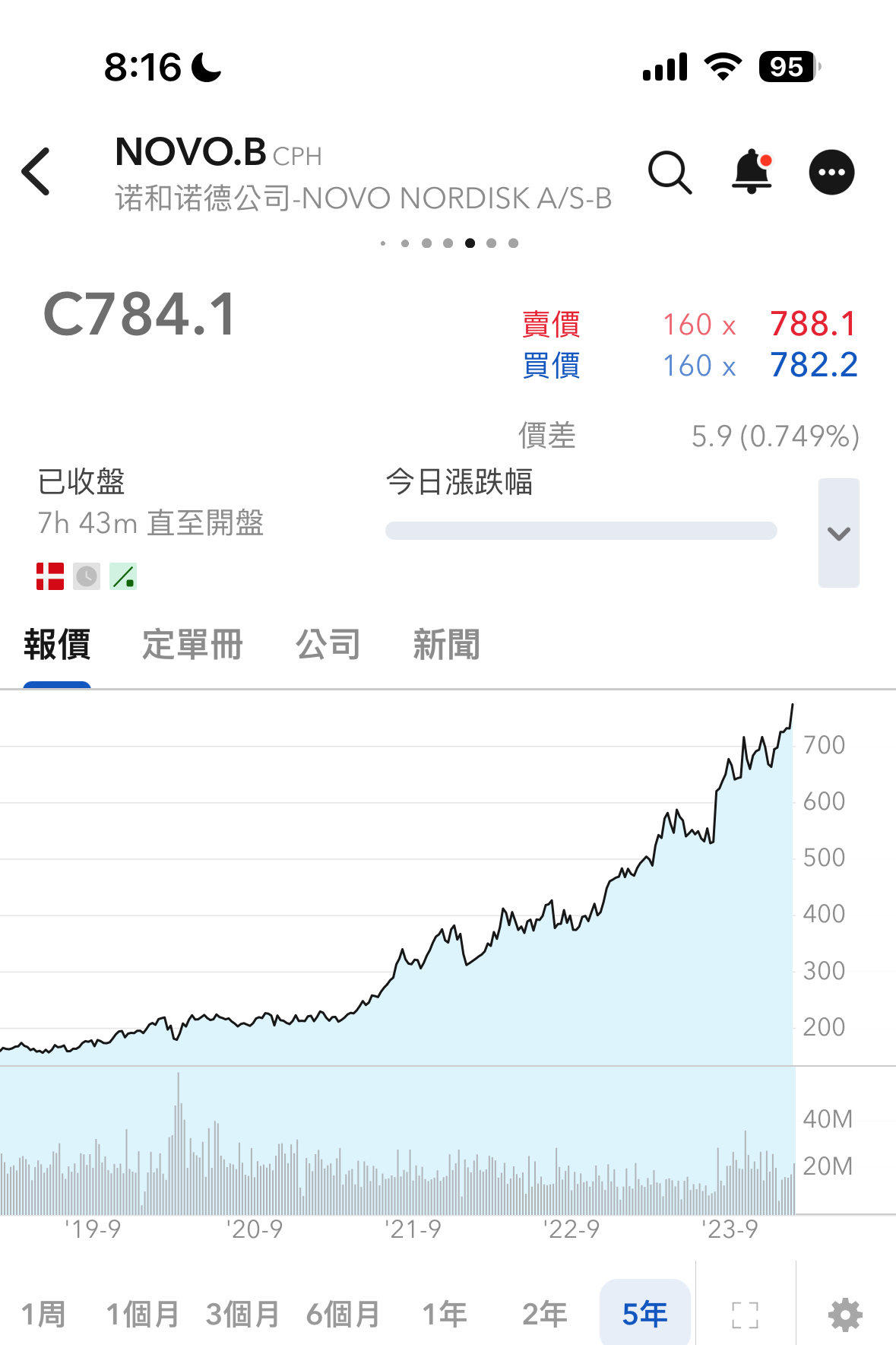Show the 1個月 chart range

pyautogui.click(x=142, y=1314)
